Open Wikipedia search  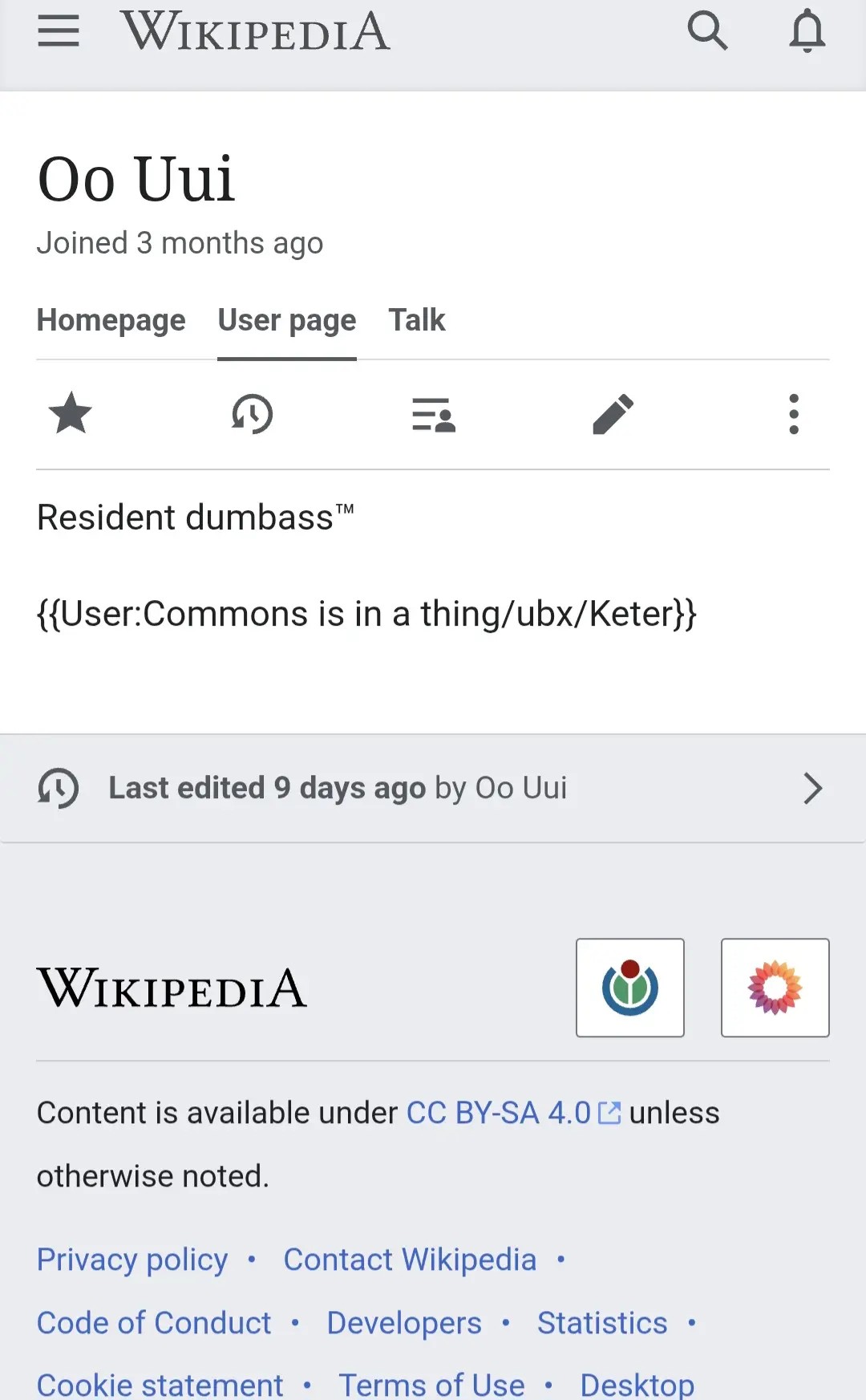click(707, 31)
